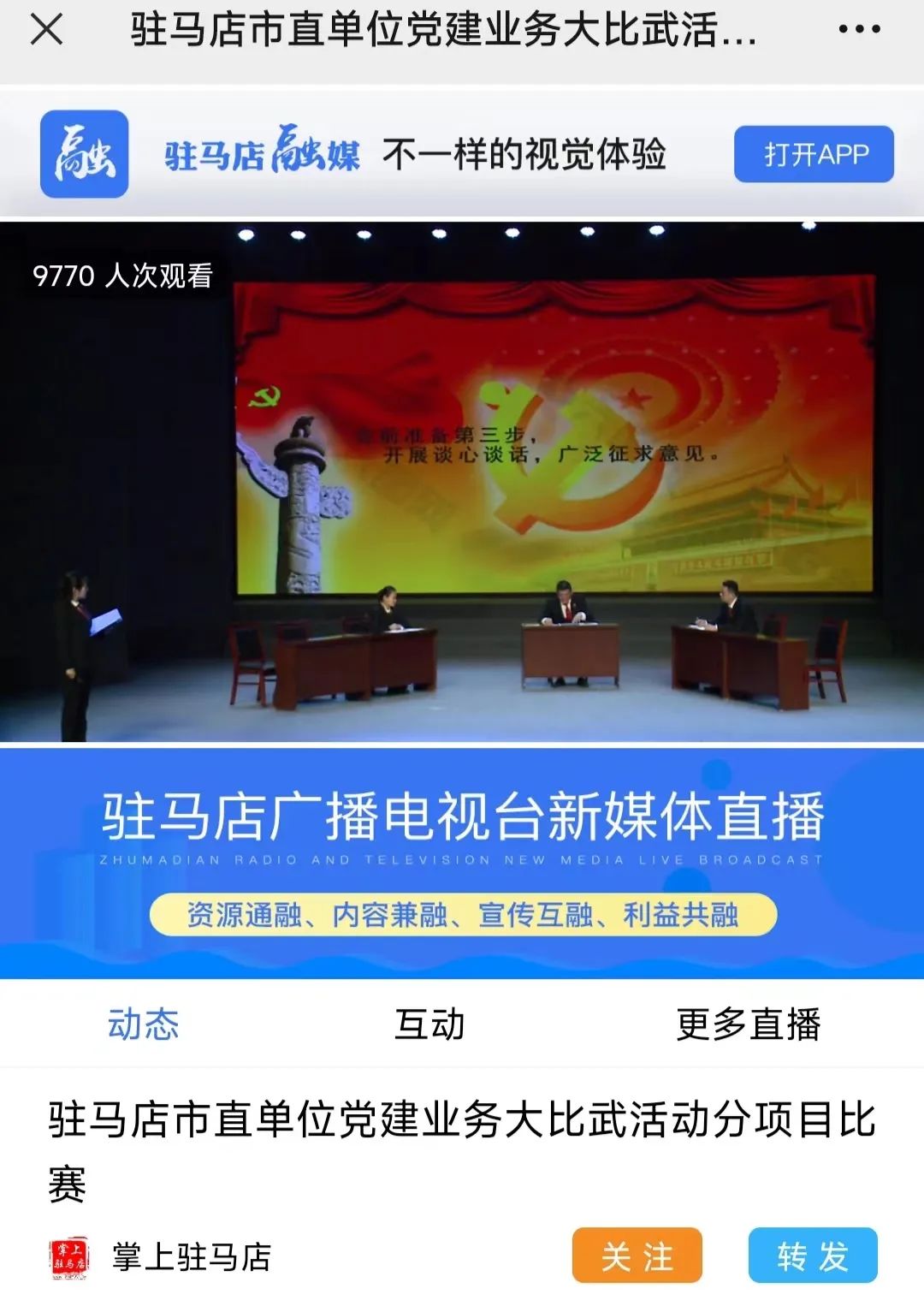Open the 更多直播 tab
924x1300 pixels.
tap(748, 1024)
